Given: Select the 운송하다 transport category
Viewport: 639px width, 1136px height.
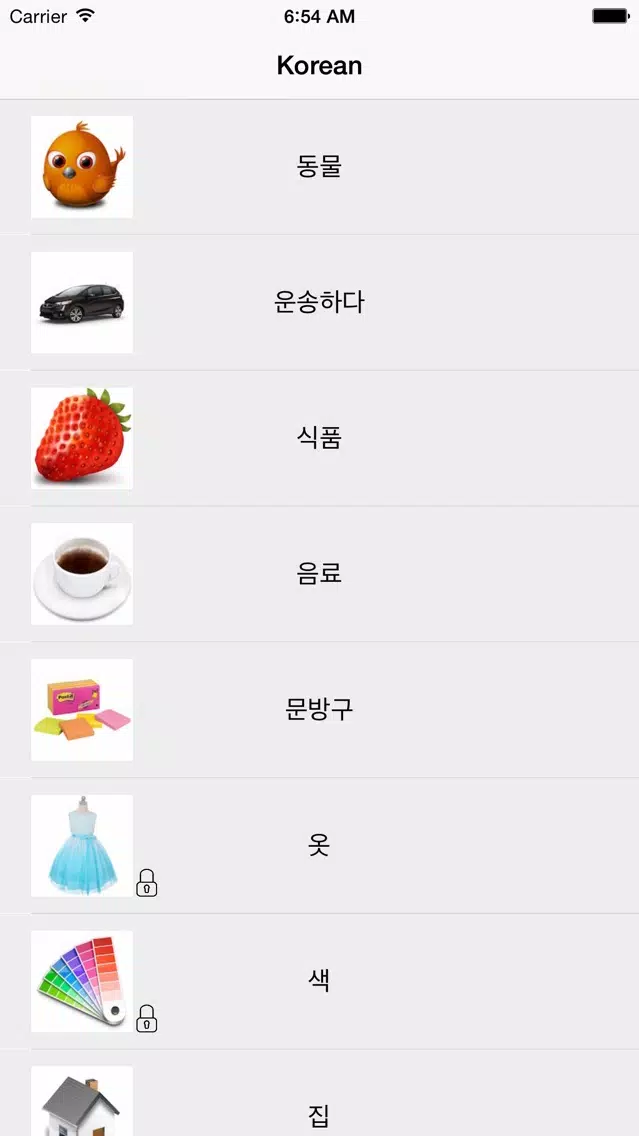Looking at the screenshot, I should point(319,302).
